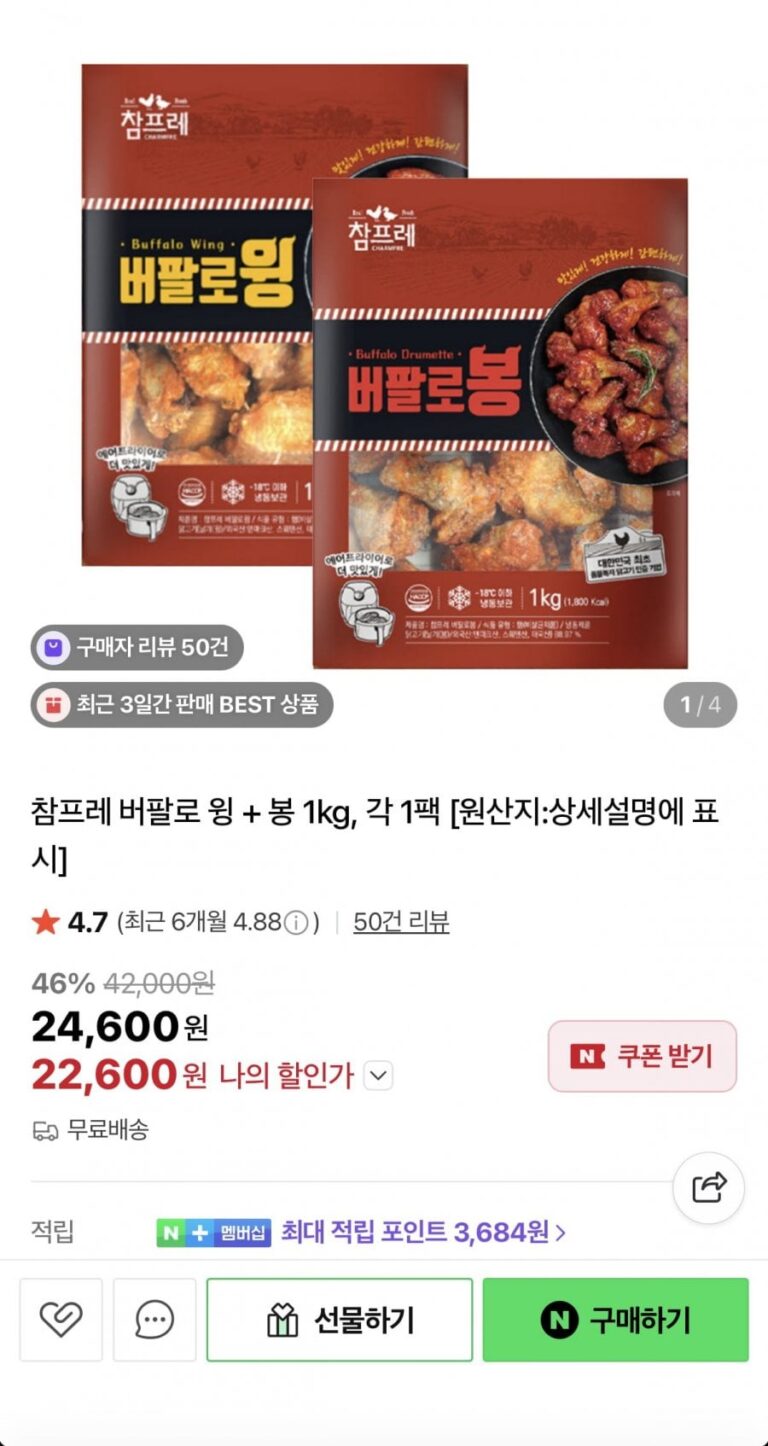View 최대 적립 포인트 3,684원 details
Screen dimensions: 768x1446
423,1232
